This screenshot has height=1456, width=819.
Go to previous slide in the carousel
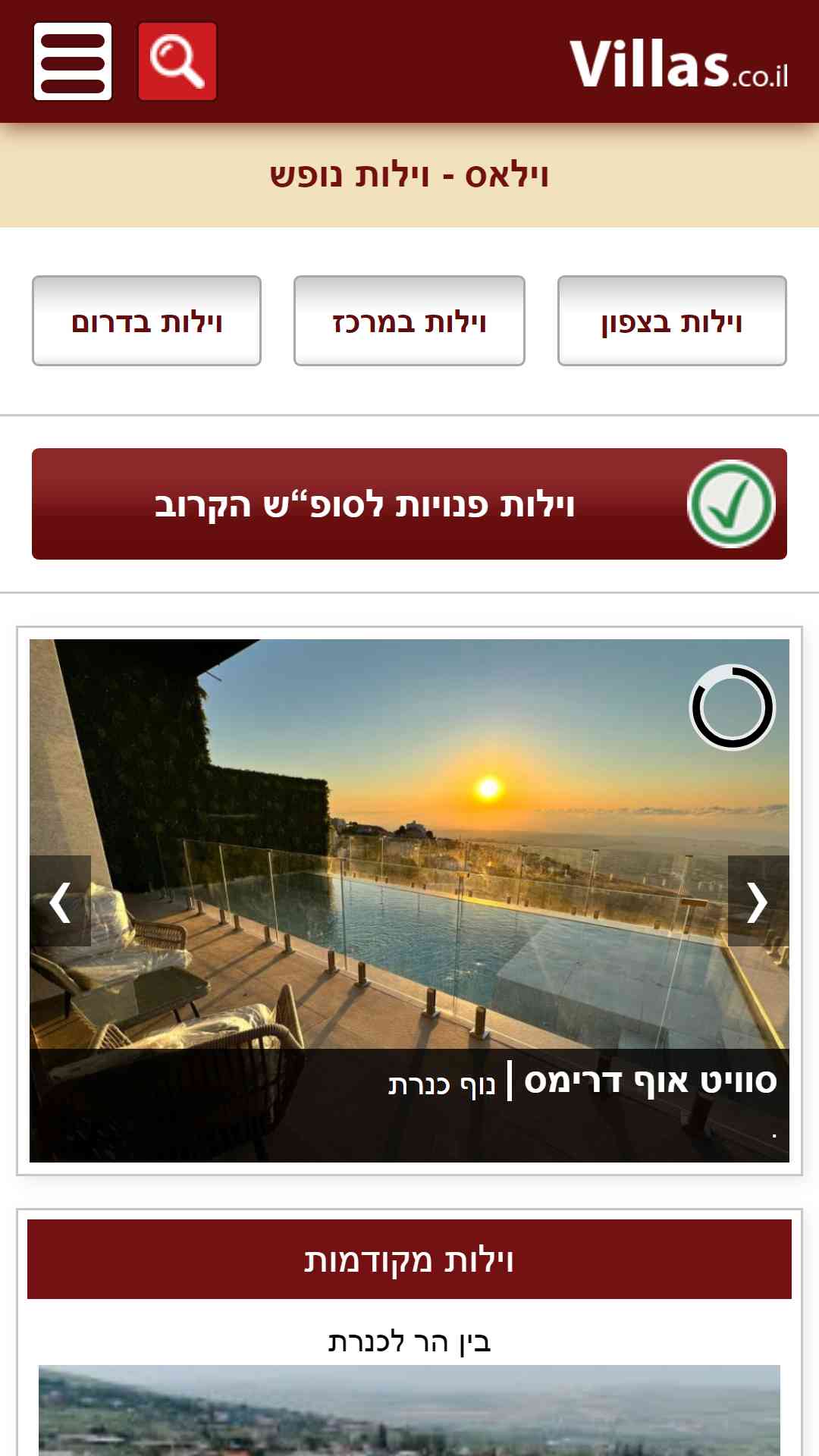[x=60, y=901]
